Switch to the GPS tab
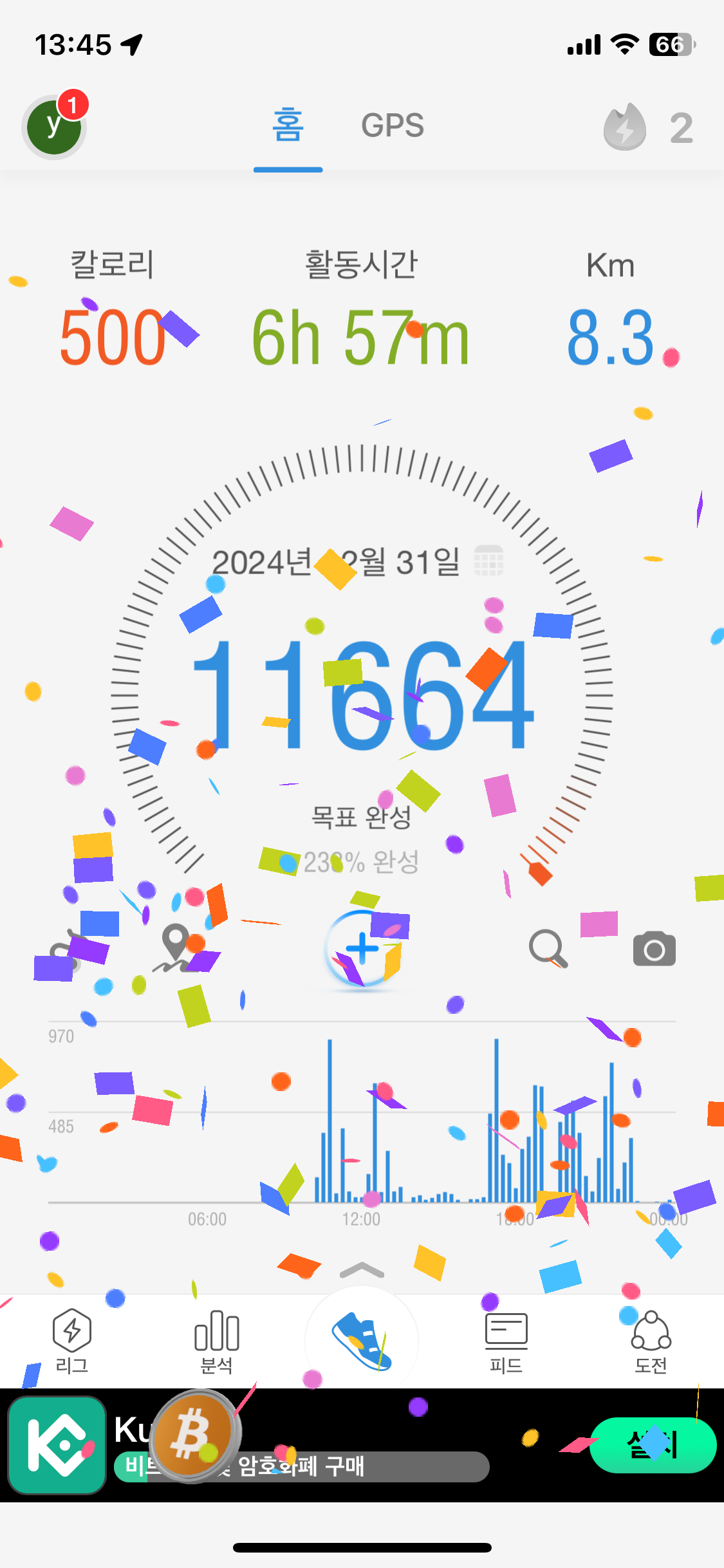This screenshot has width=724, height=1568. click(392, 126)
